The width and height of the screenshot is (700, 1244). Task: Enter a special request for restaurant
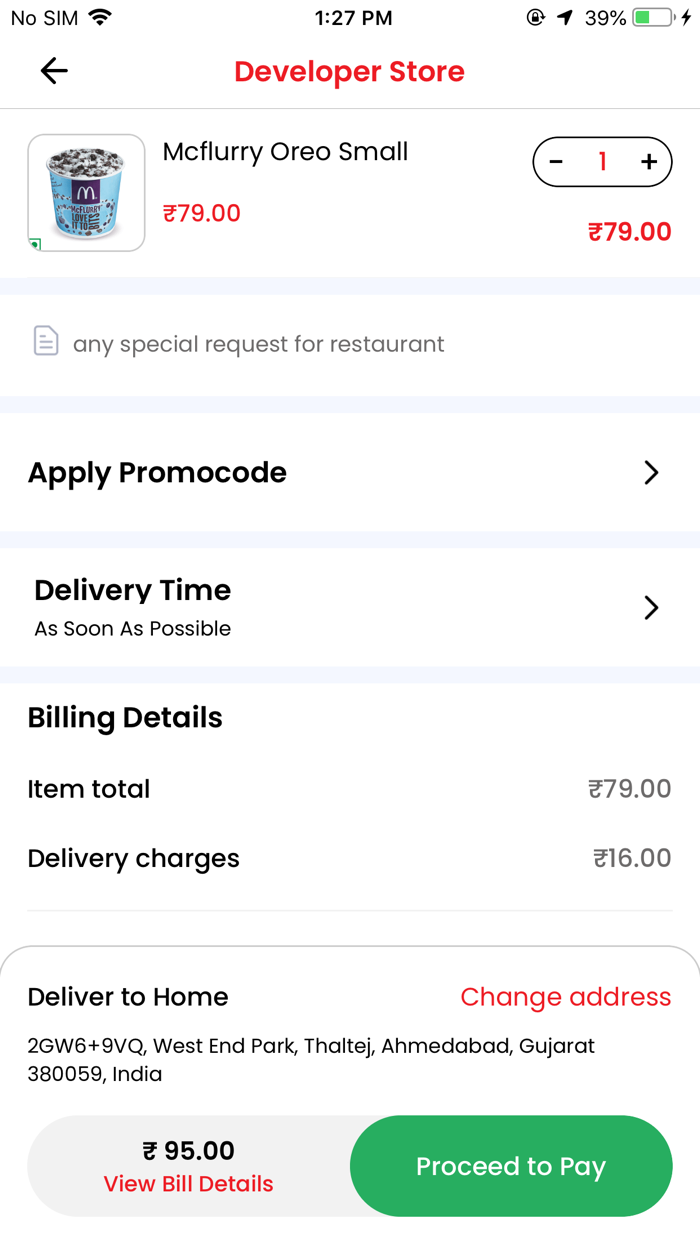pyautogui.click(x=350, y=344)
